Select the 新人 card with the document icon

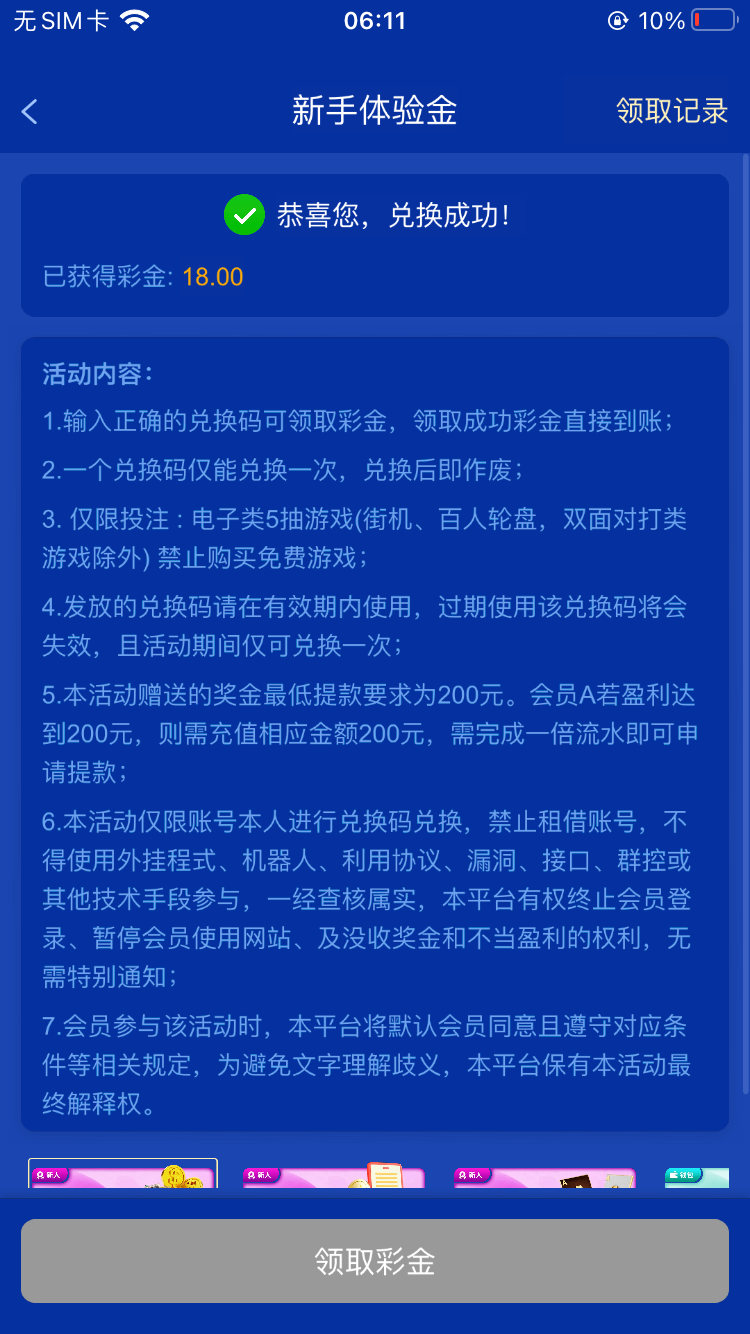pyautogui.click(x=335, y=1177)
